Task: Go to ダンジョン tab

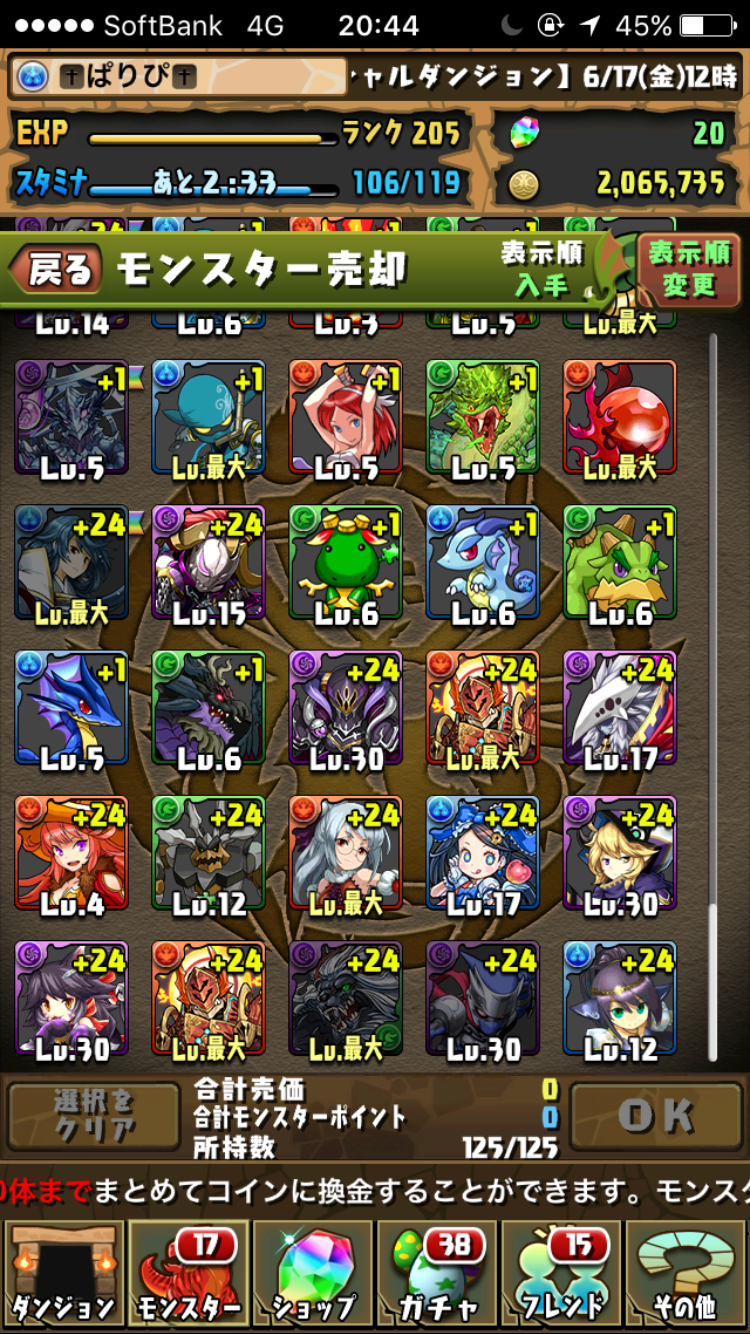Action: coord(63,1276)
